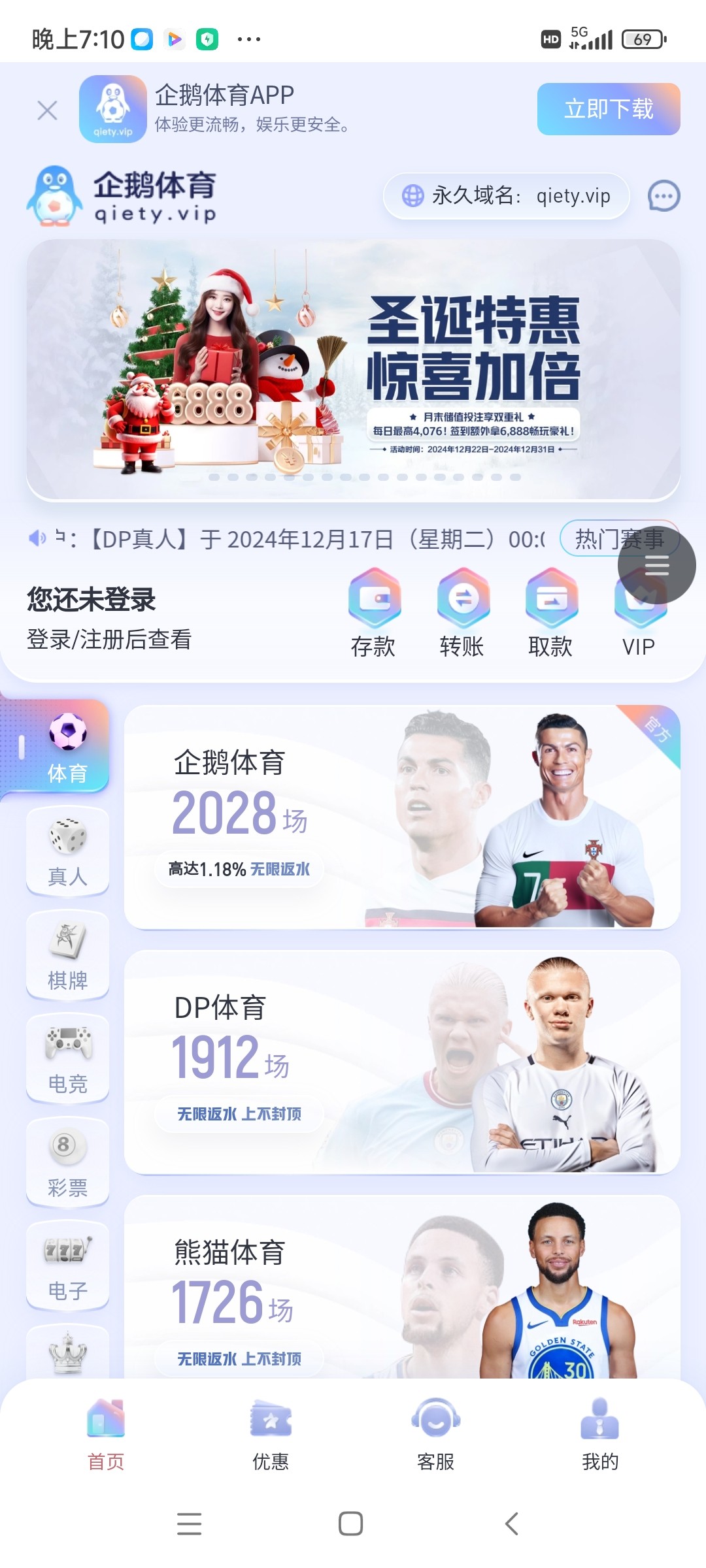Tap the 立即下载 button
706x1568 pixels.
pyautogui.click(x=608, y=109)
